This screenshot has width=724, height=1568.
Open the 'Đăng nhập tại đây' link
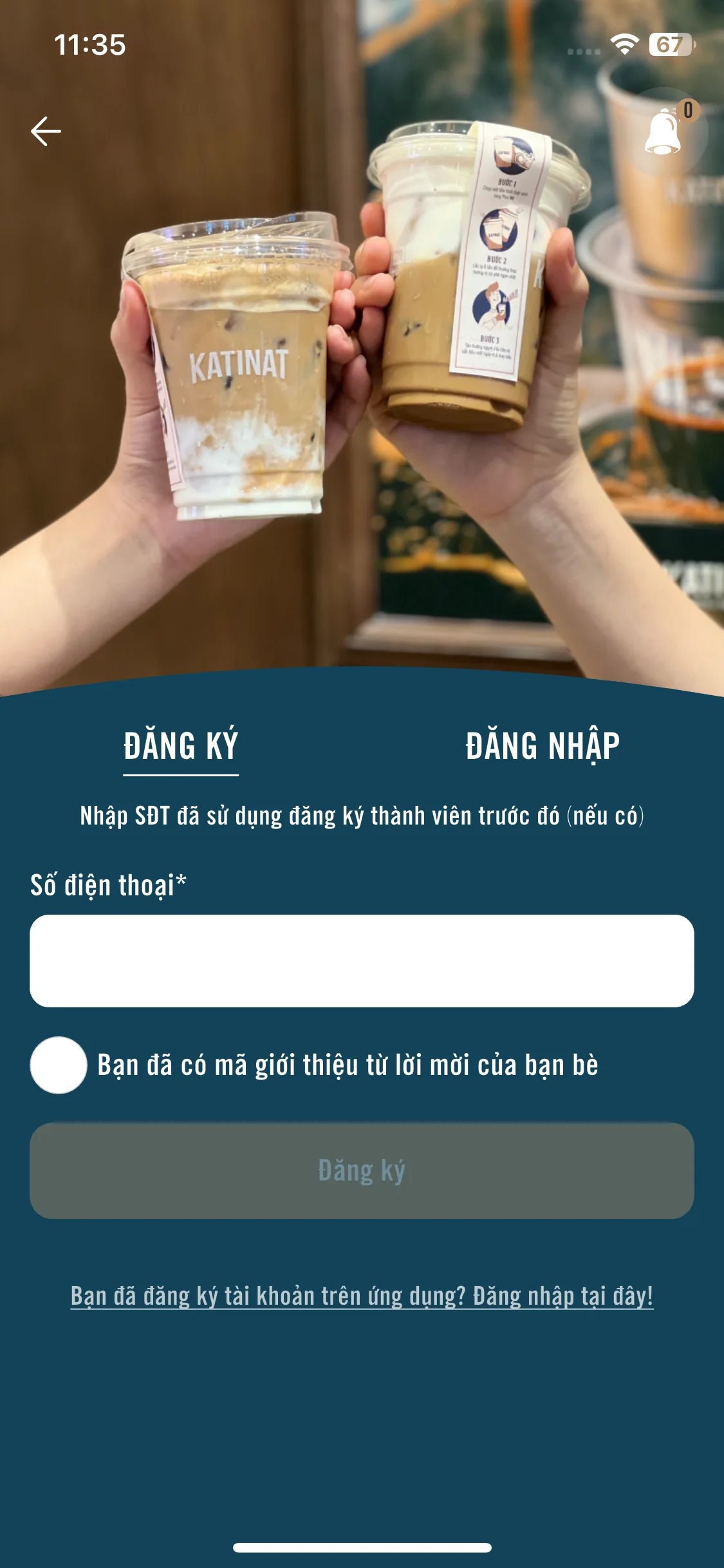(x=563, y=1296)
